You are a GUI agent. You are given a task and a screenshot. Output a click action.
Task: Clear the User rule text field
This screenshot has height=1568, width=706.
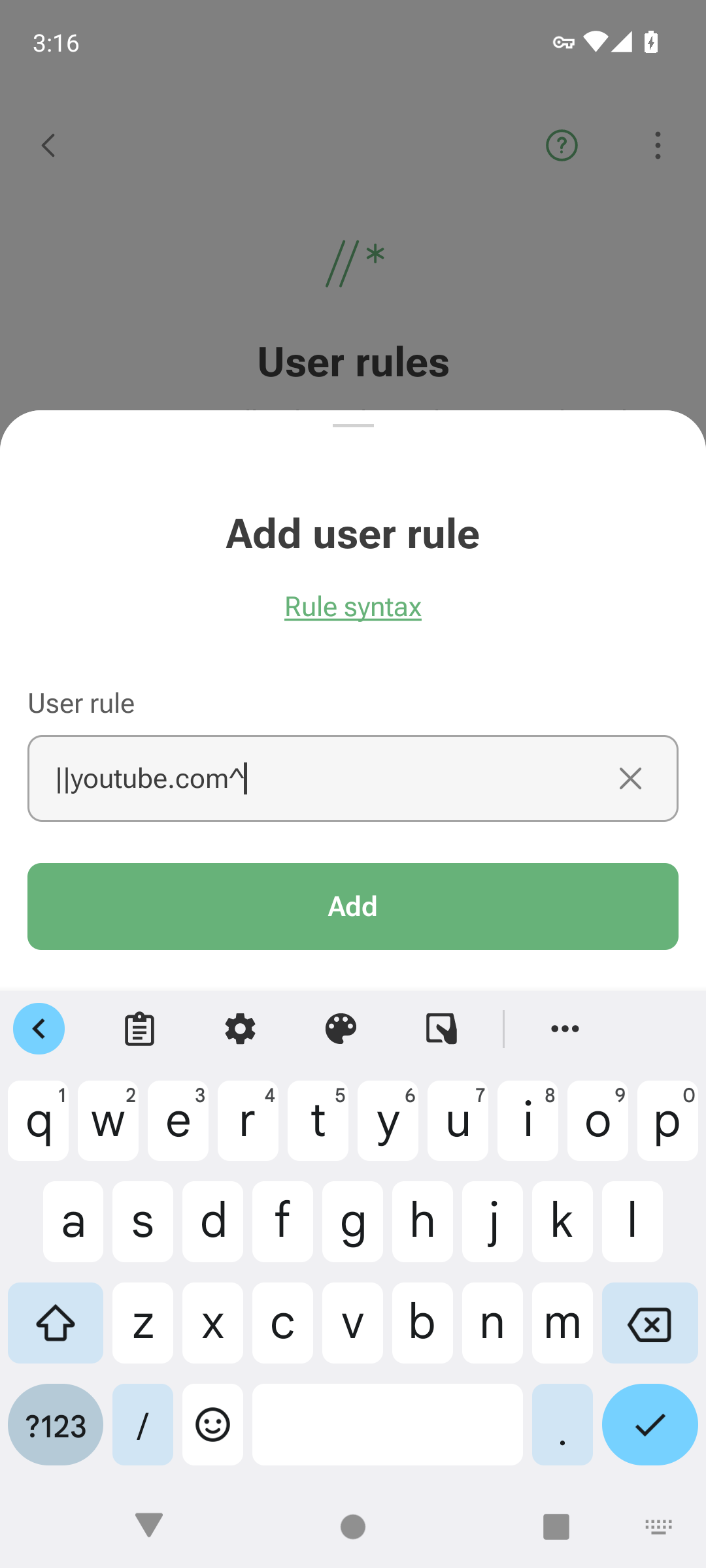630,778
